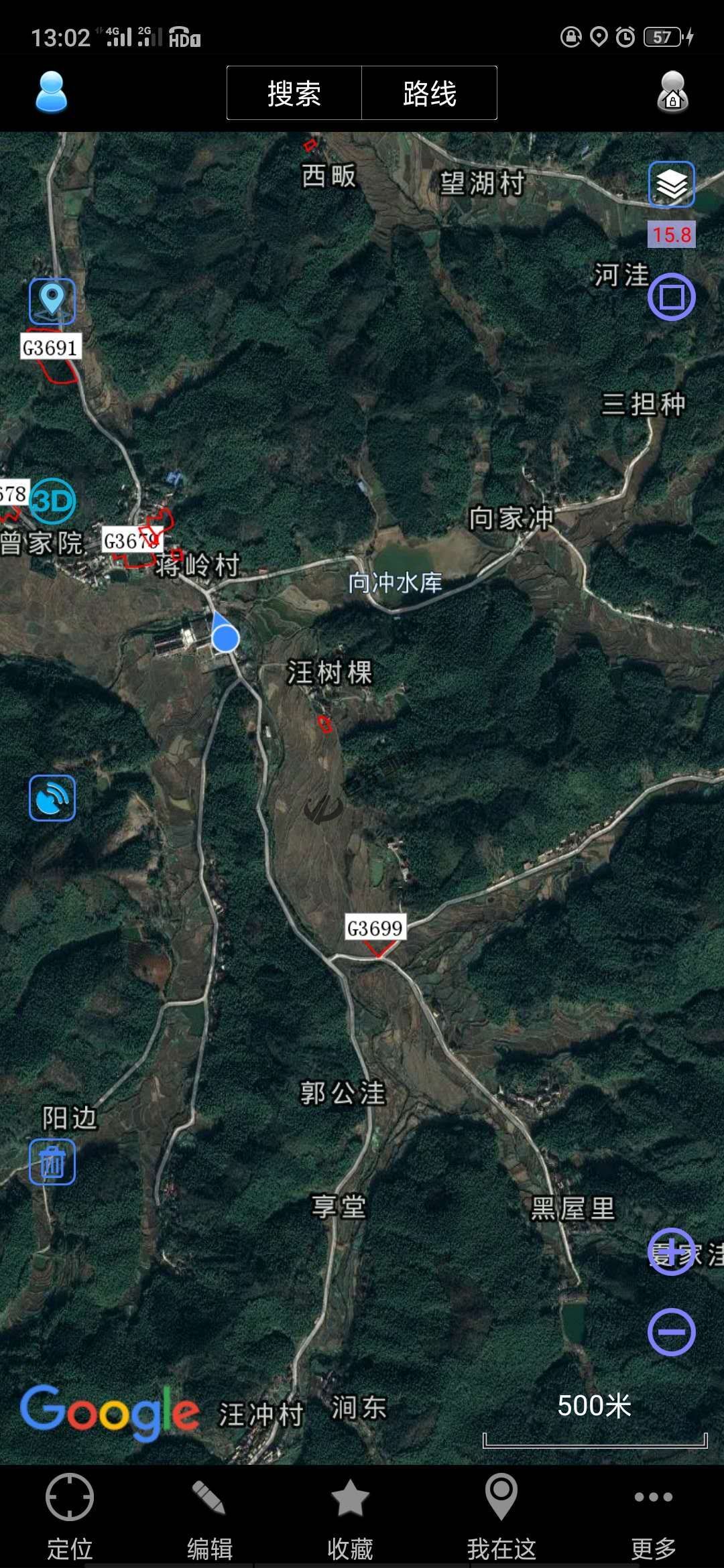The height and width of the screenshot is (1568, 724).
Task: Tap the square full-screen button
Action: point(671,297)
